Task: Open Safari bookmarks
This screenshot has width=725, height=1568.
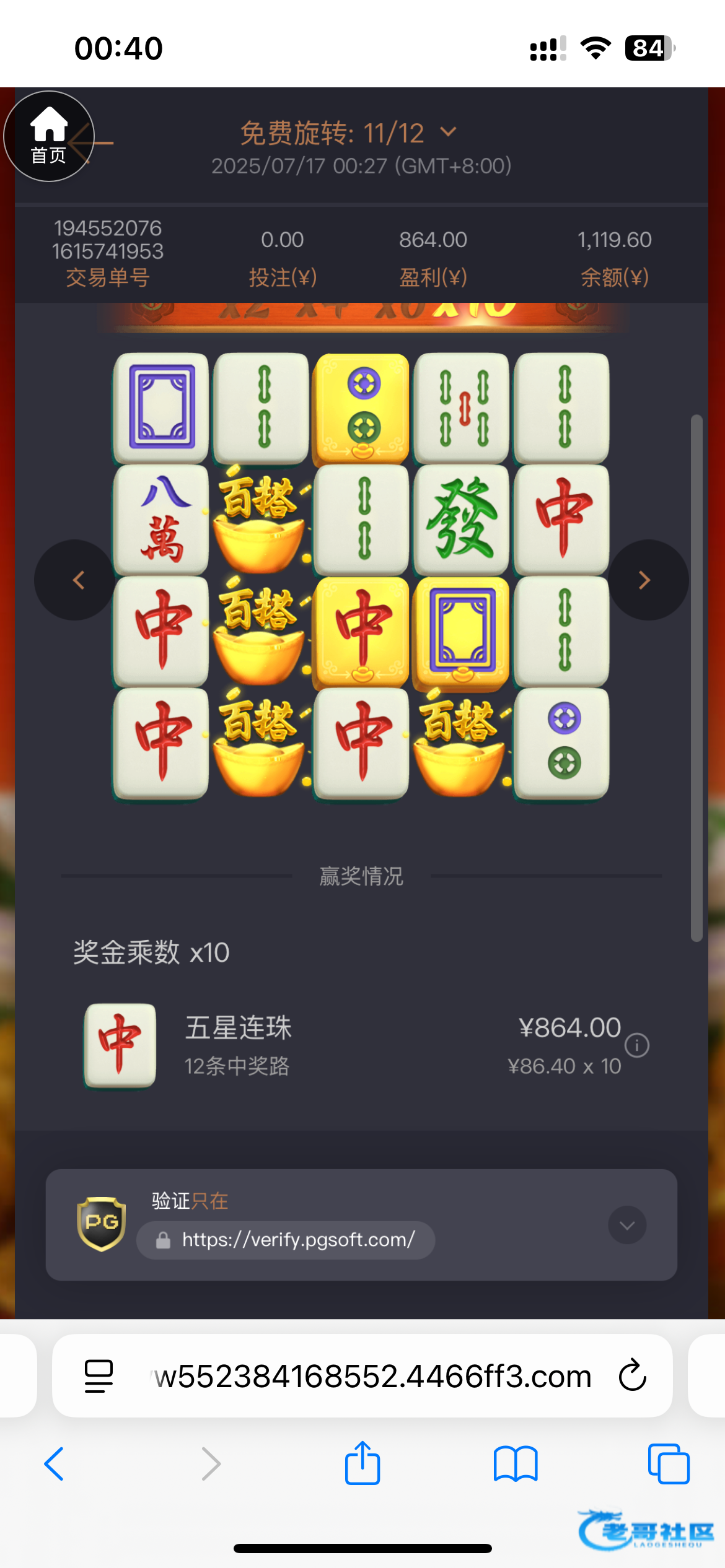Action: click(x=516, y=1464)
